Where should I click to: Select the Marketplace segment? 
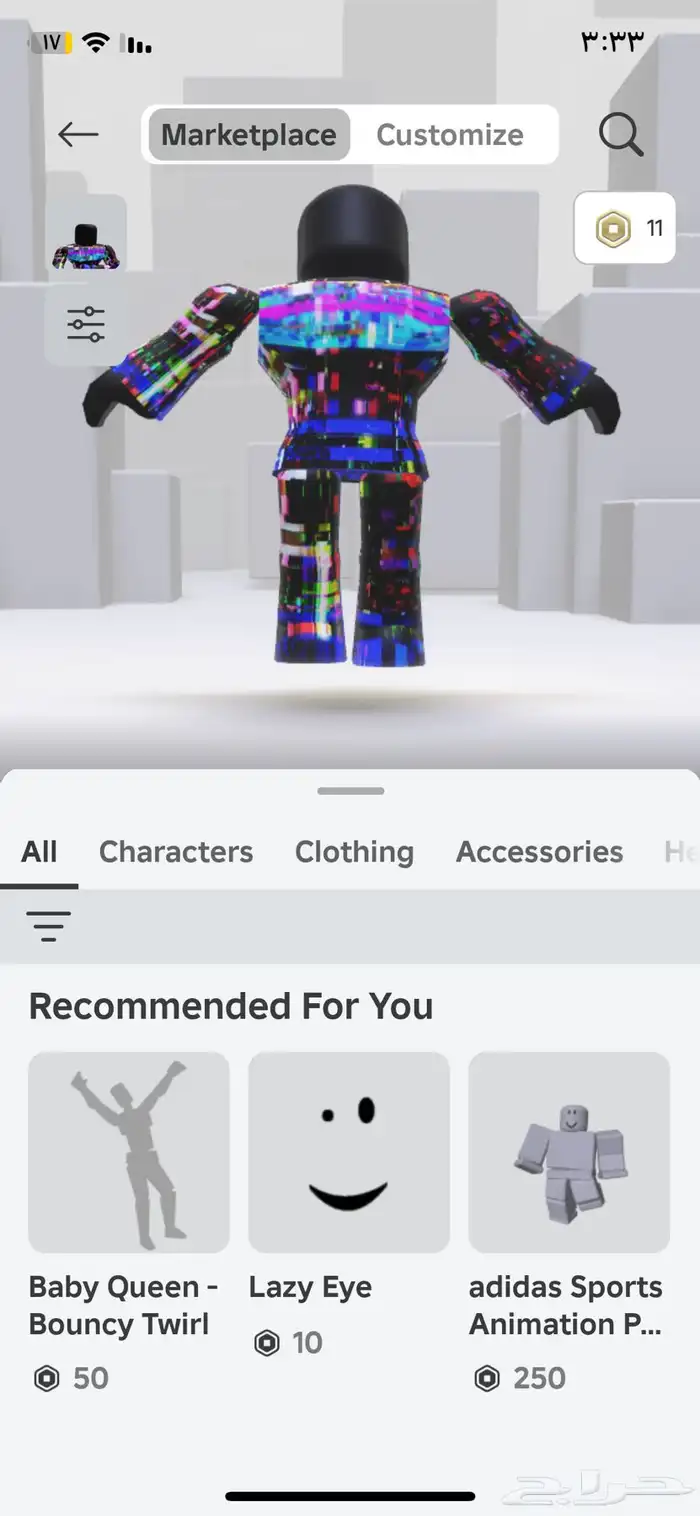[249, 135]
